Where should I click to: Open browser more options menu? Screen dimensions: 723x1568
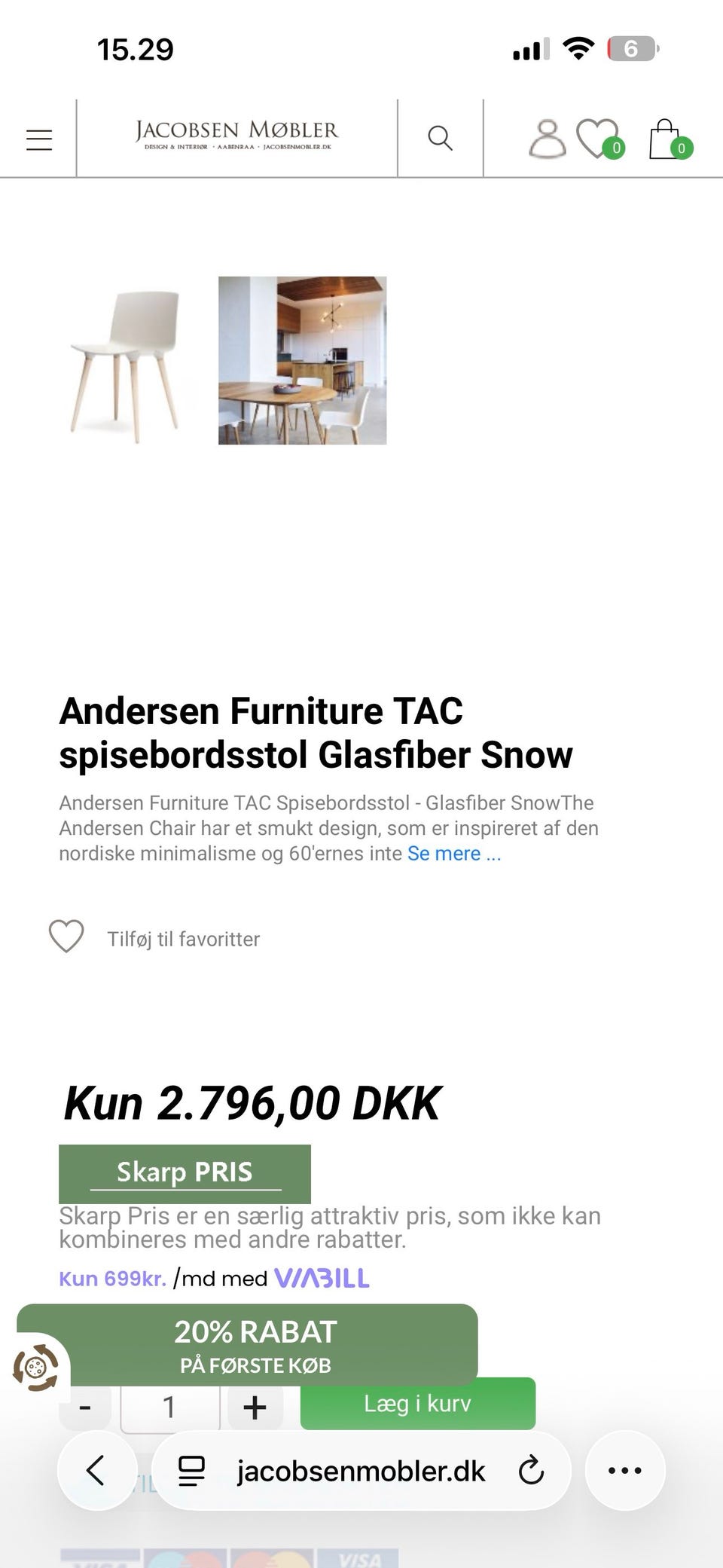point(624,1469)
